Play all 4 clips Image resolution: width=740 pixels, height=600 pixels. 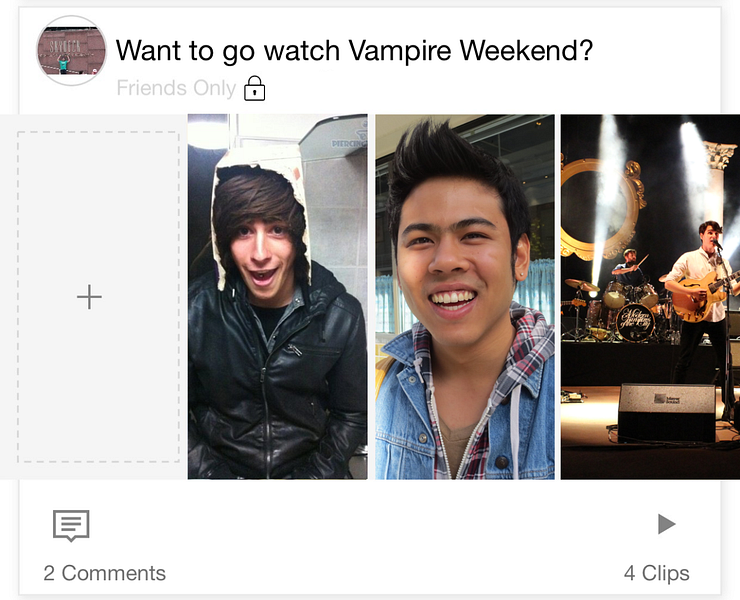click(666, 524)
